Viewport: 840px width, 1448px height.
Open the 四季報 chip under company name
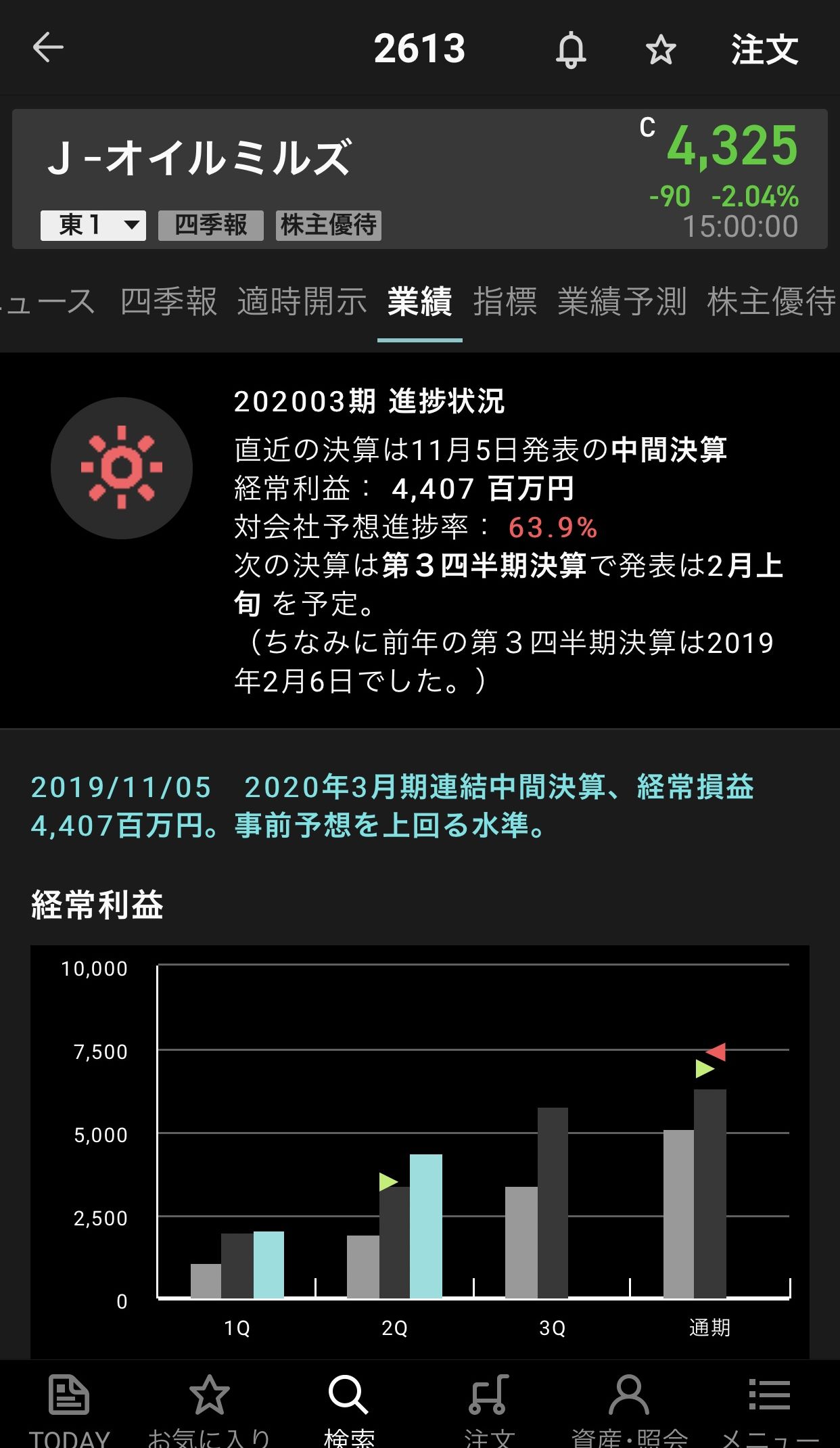click(x=210, y=225)
